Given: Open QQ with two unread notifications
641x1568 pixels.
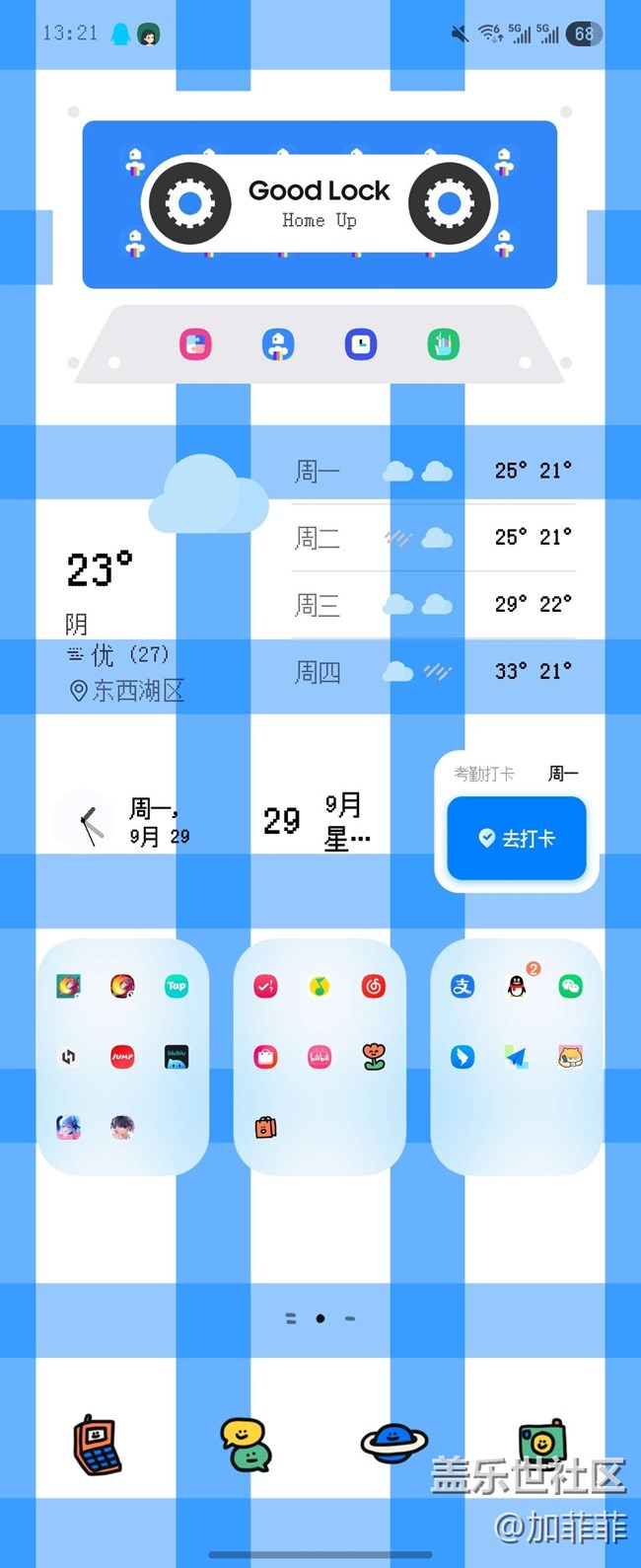Looking at the screenshot, I should [517, 986].
